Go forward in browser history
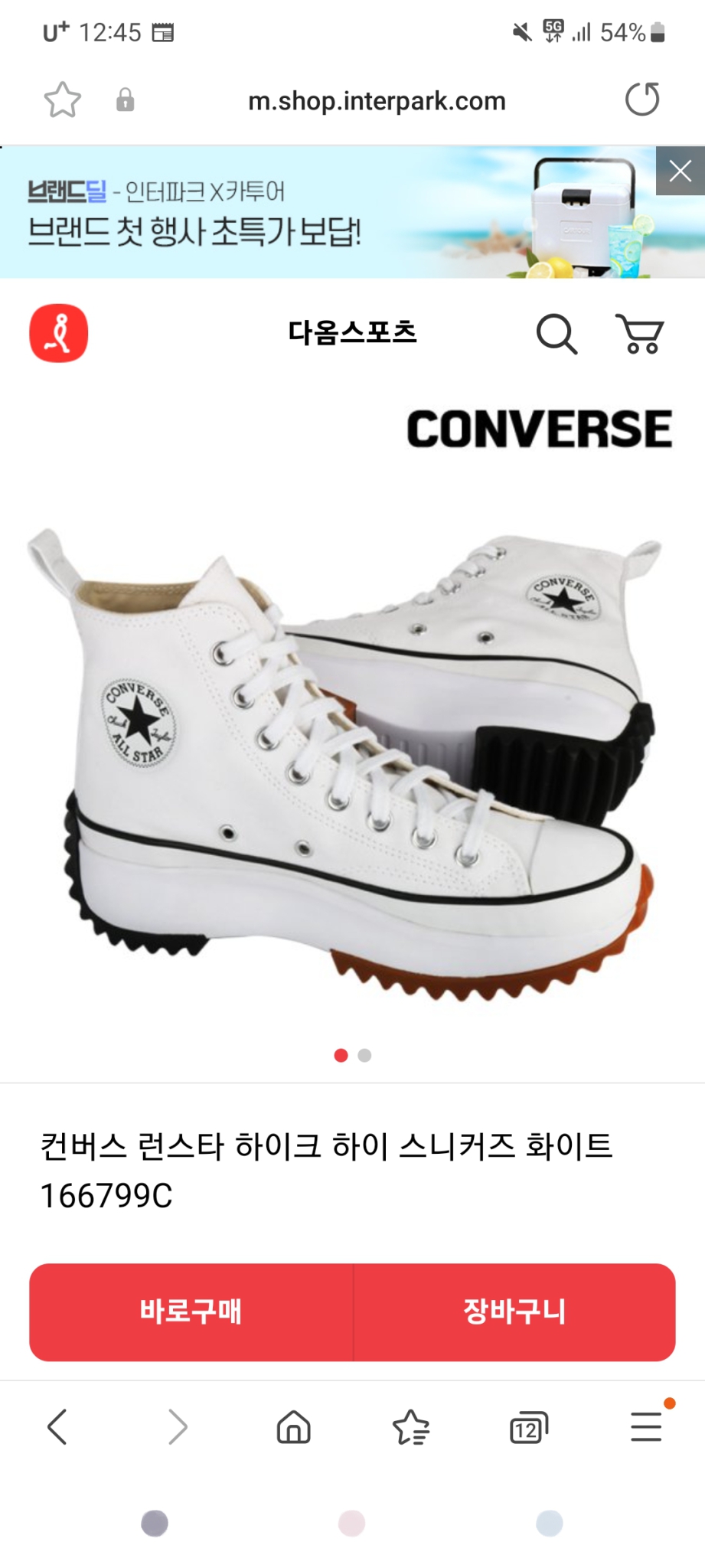Screen dimensions: 705x1568 point(177,1427)
